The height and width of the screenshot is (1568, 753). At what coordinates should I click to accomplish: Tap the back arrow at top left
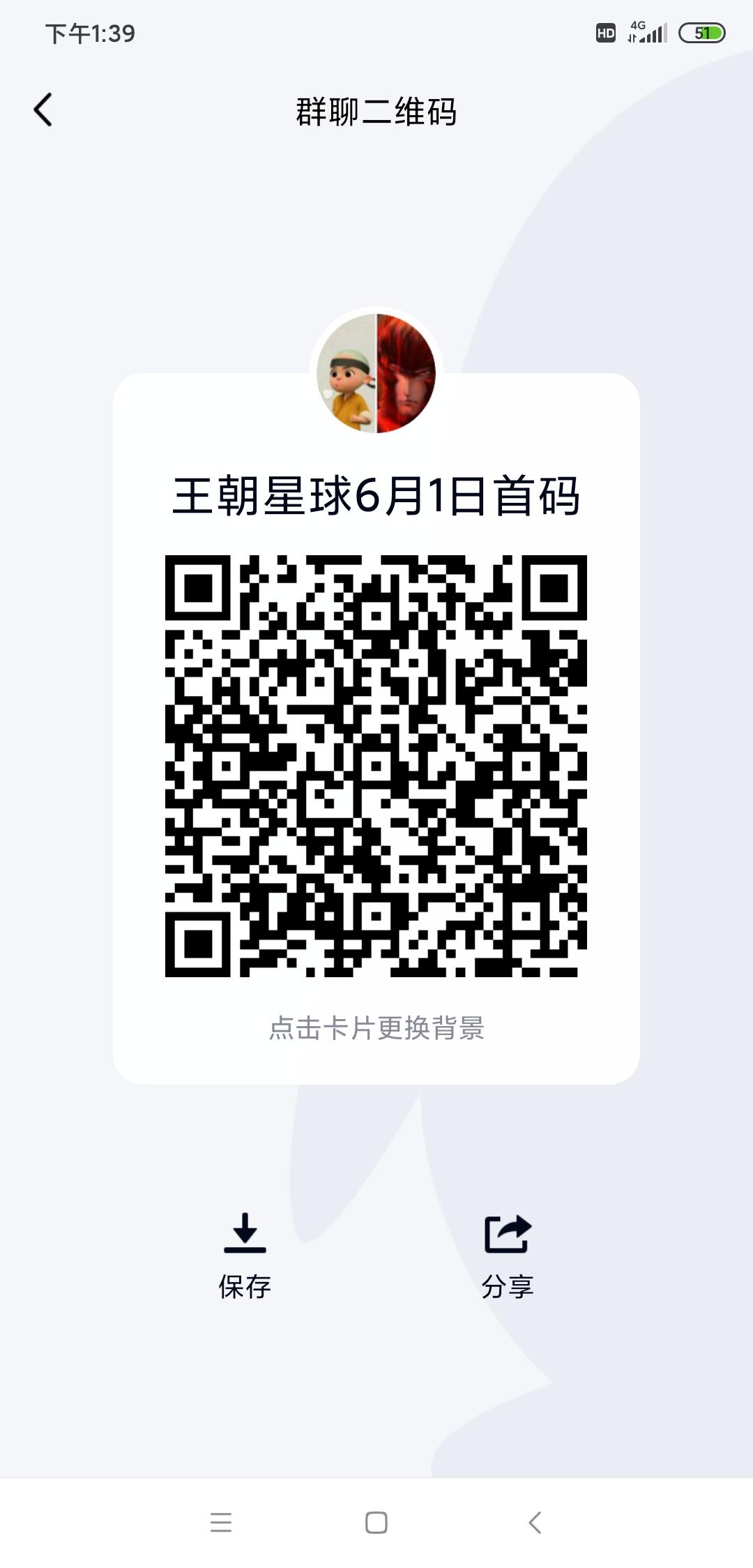(44, 110)
